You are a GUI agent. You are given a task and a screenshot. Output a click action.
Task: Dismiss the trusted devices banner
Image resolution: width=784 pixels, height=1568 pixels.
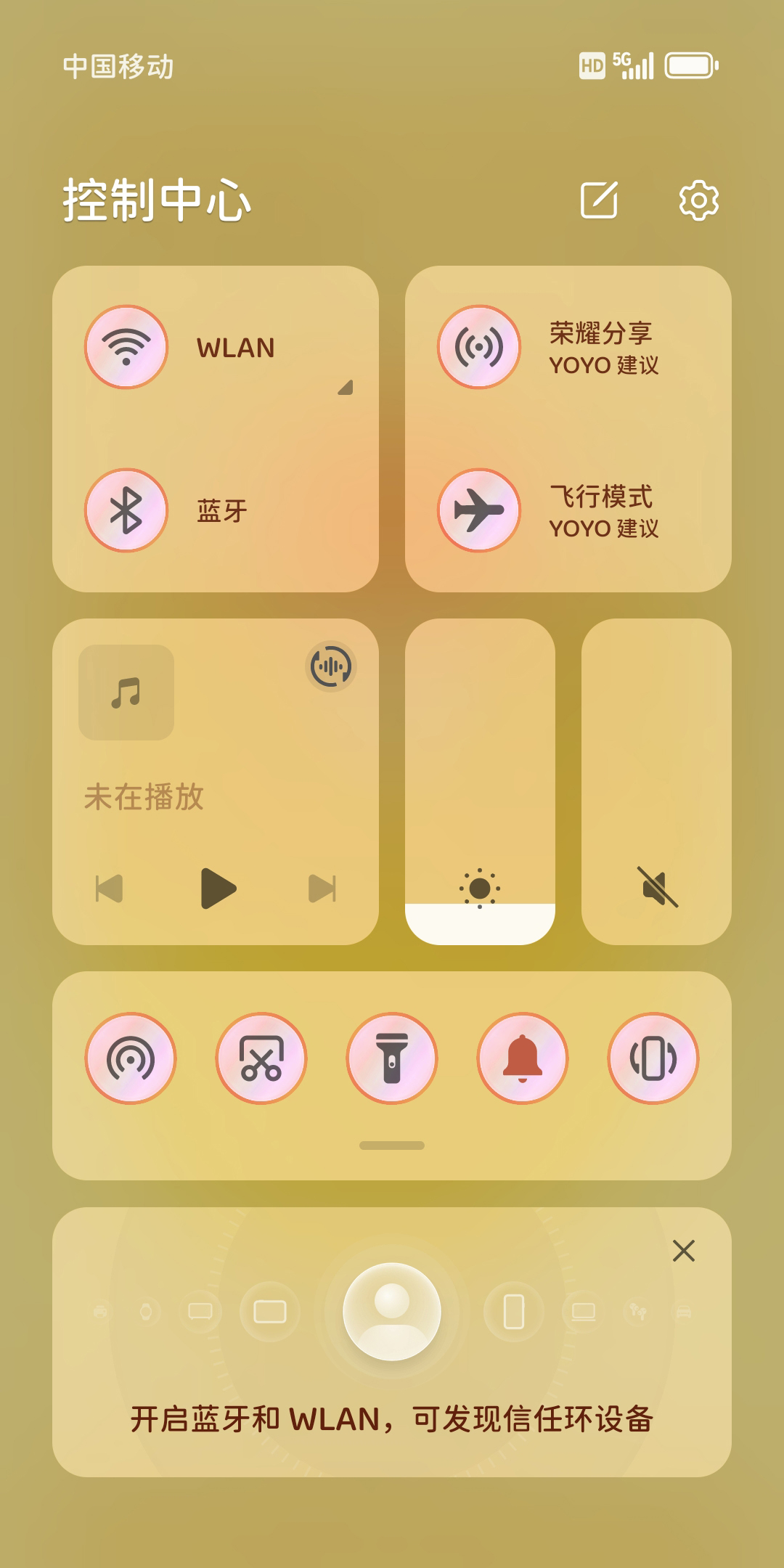(x=684, y=1251)
